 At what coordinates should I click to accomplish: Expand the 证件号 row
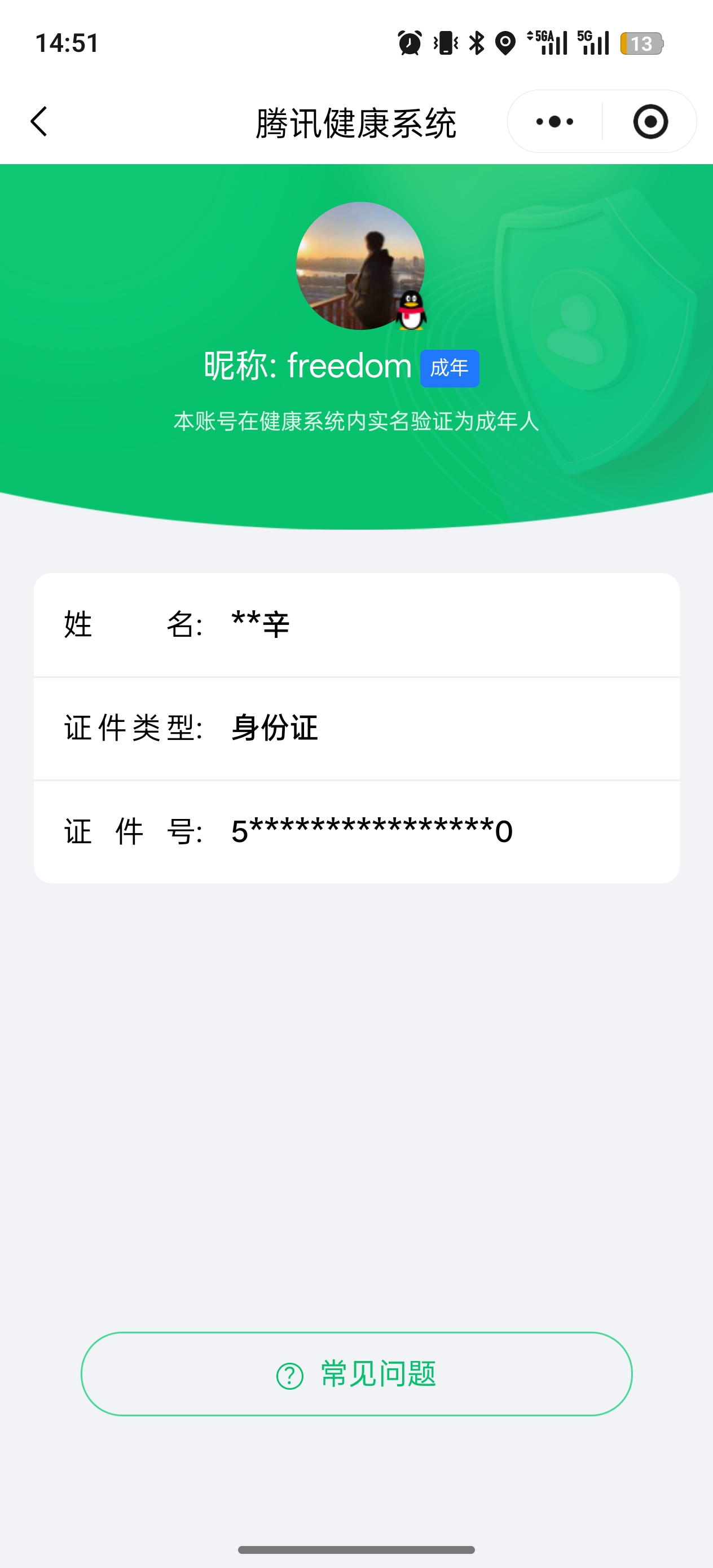coord(356,830)
